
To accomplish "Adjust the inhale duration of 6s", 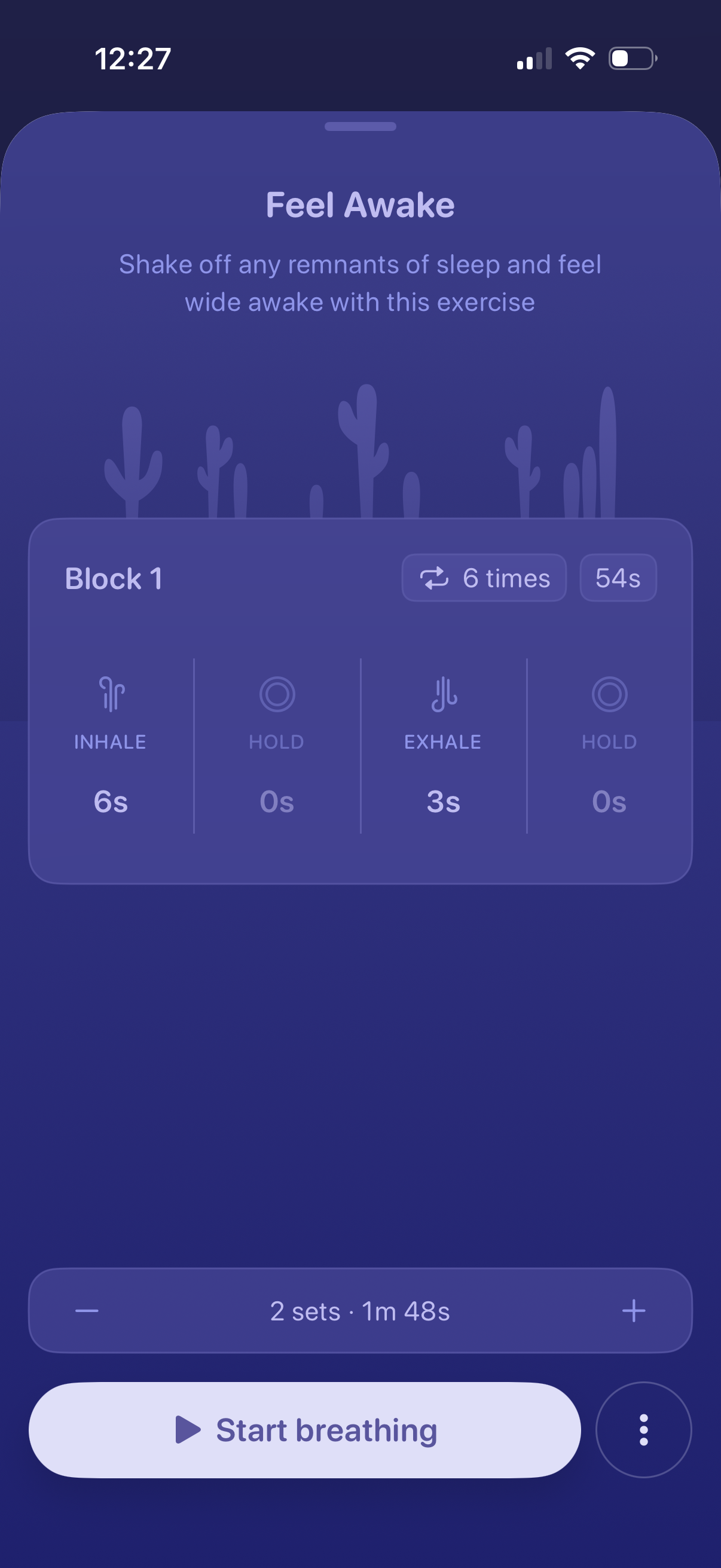I will coord(111,800).
